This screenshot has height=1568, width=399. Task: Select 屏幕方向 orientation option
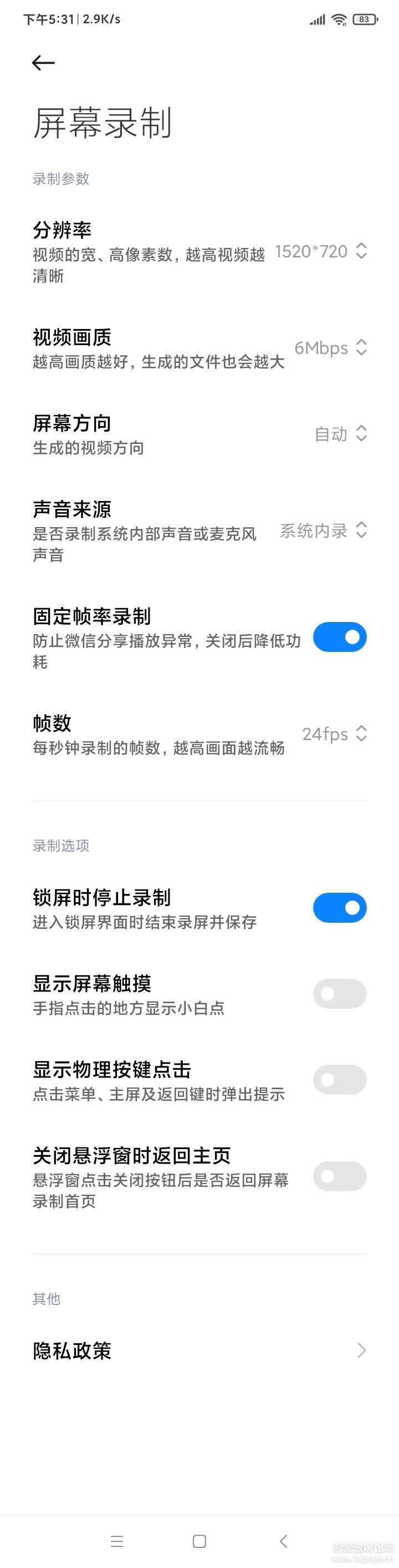click(340, 434)
